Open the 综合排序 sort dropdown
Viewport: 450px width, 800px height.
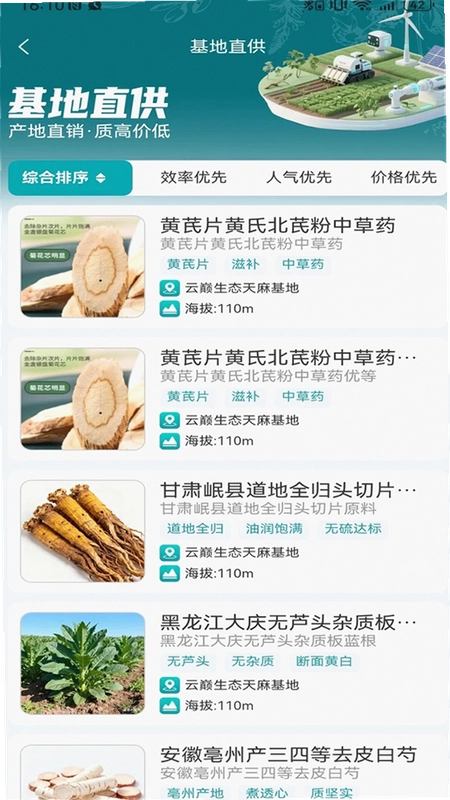tap(70, 178)
